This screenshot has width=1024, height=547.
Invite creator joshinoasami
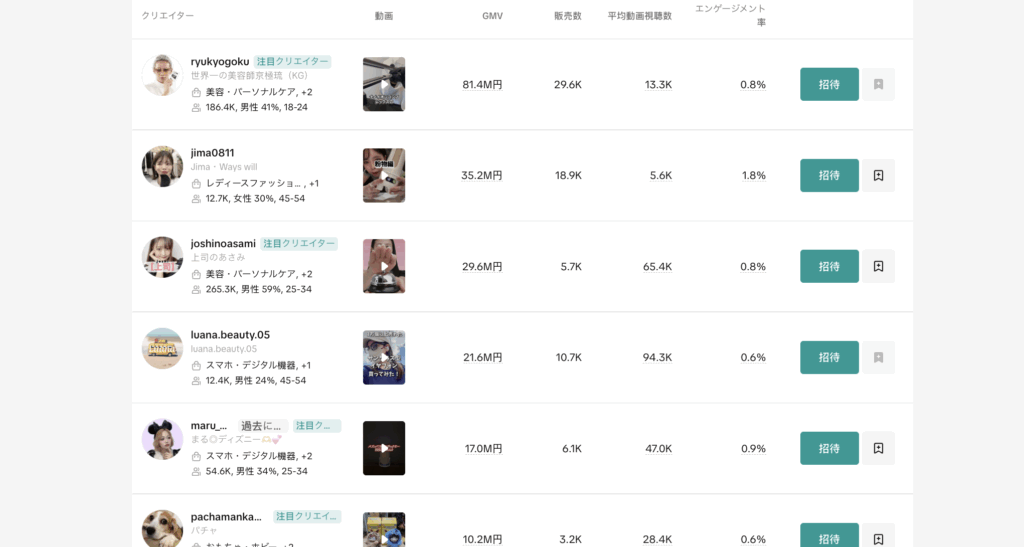coord(829,266)
